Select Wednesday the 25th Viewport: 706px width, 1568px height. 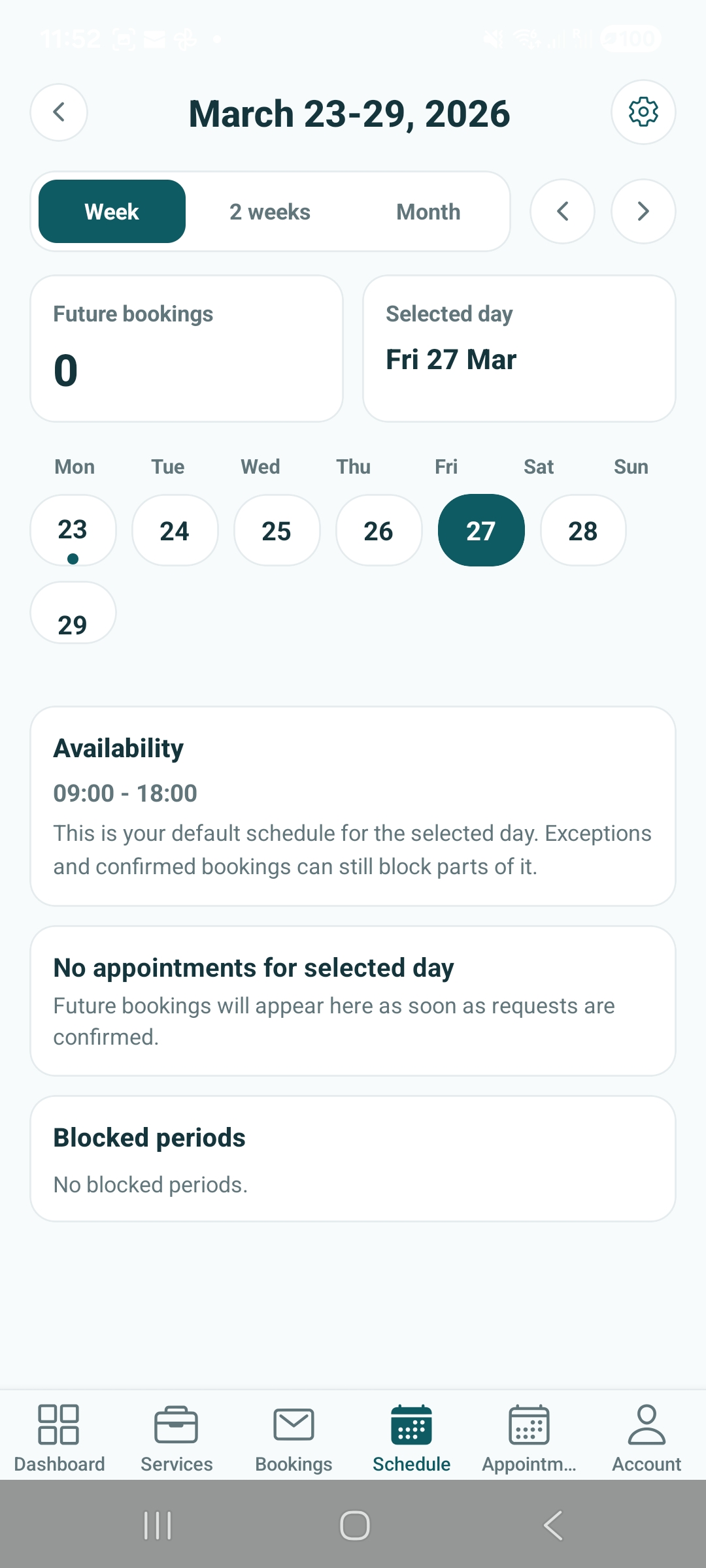pyautogui.click(x=277, y=530)
